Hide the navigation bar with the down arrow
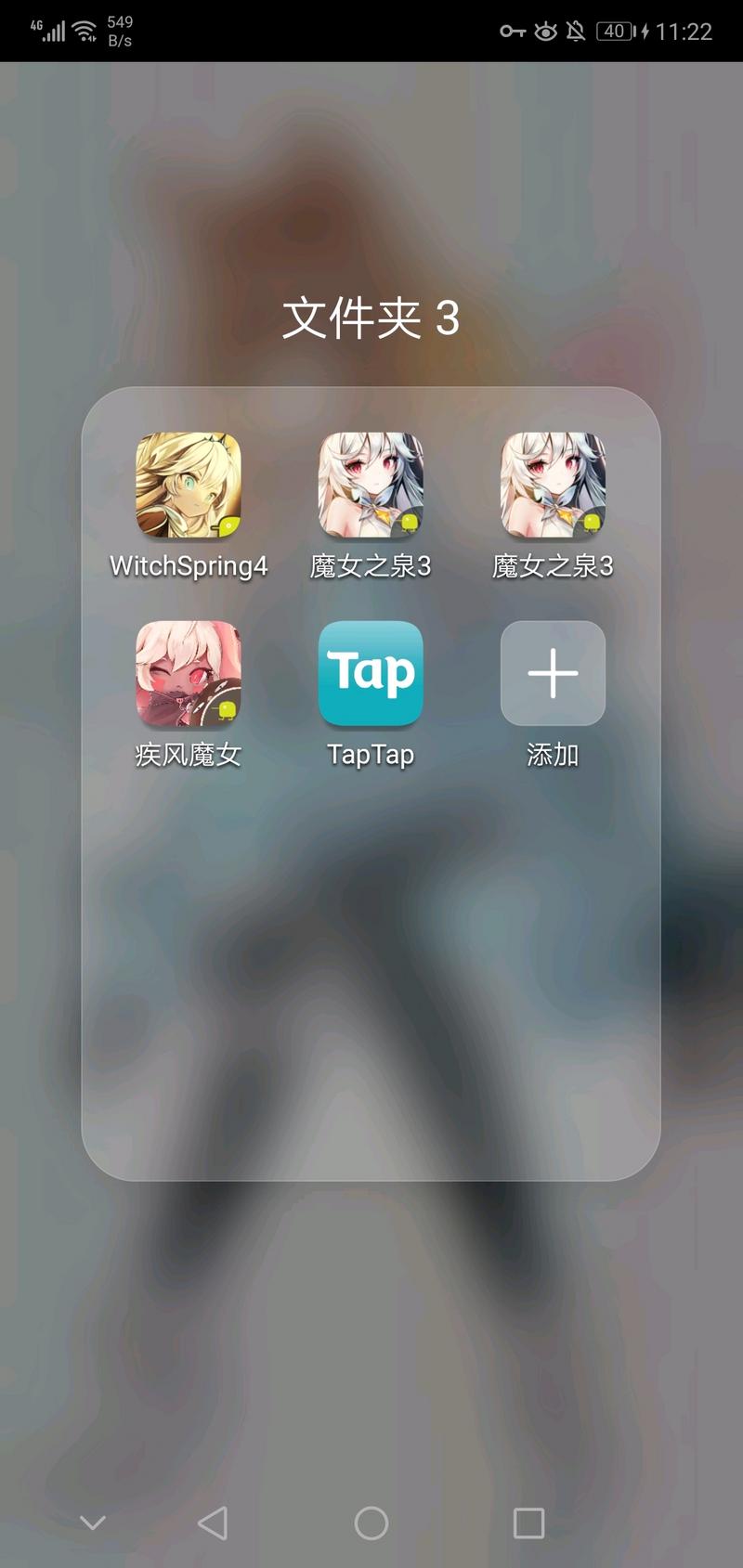This screenshot has height=1568, width=743. 93,1523
